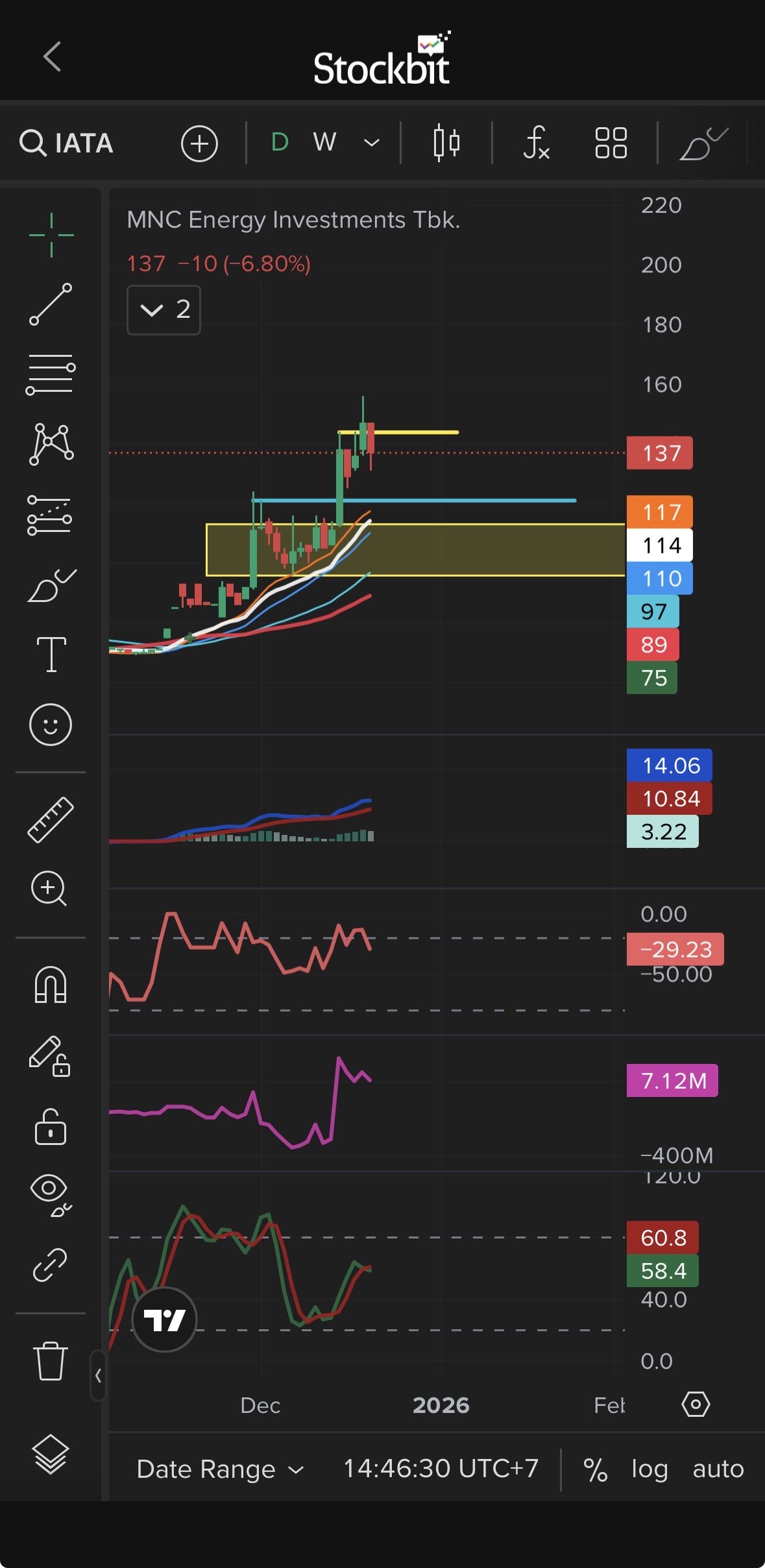Toggle the log price scale
This screenshot has height=1568, width=765.
click(650, 1469)
